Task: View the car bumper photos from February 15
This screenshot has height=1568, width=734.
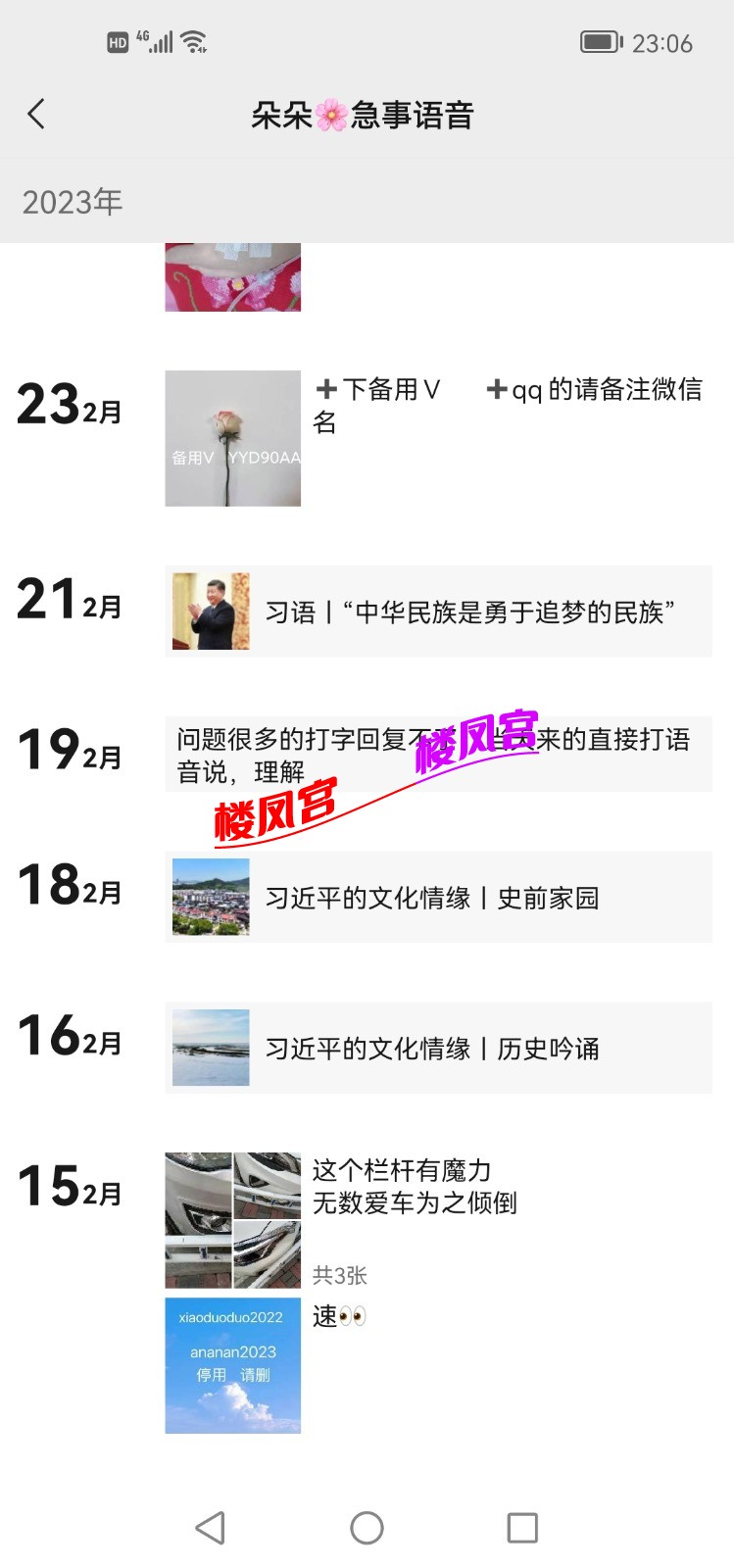Action: pyautogui.click(x=232, y=1220)
